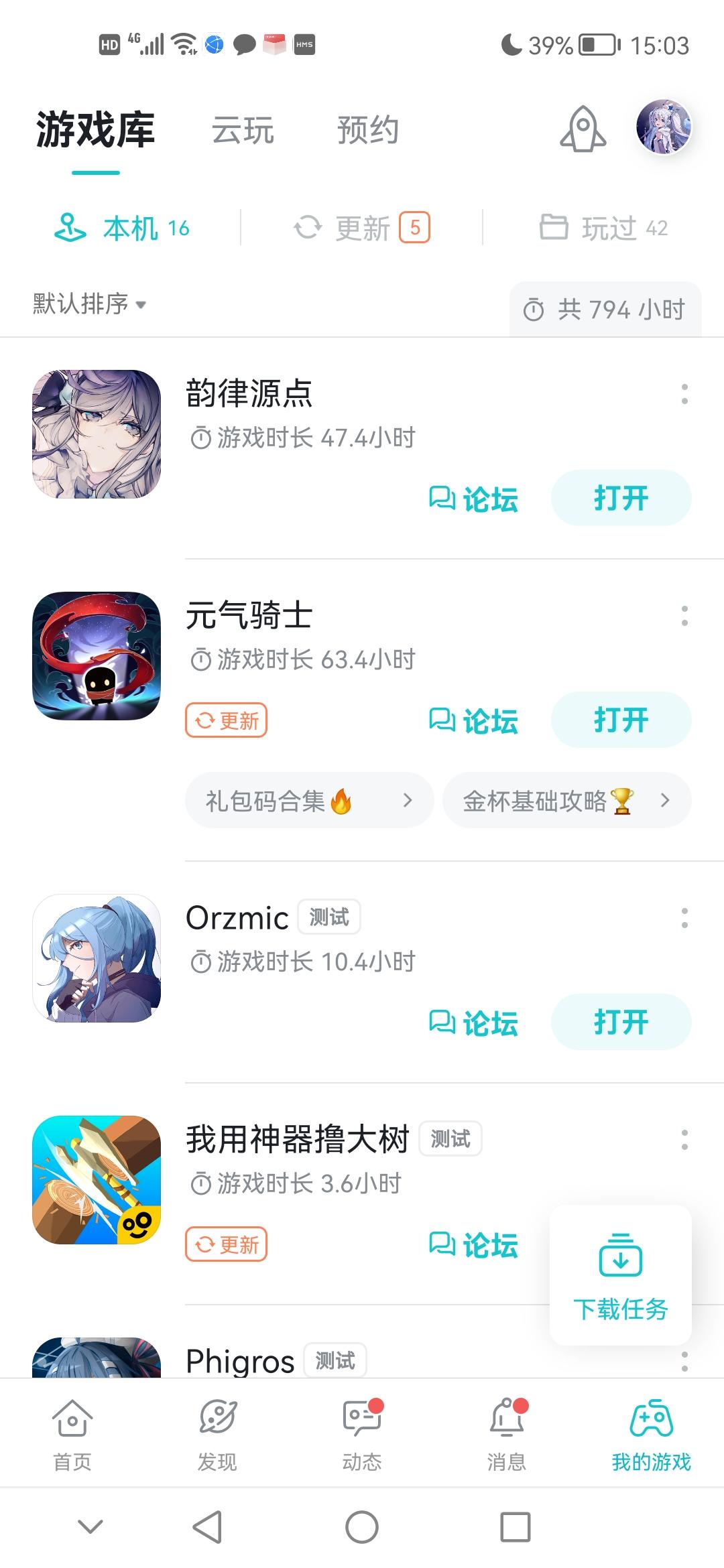
Task: Open the 下载任务 floating button
Action: click(x=621, y=1275)
